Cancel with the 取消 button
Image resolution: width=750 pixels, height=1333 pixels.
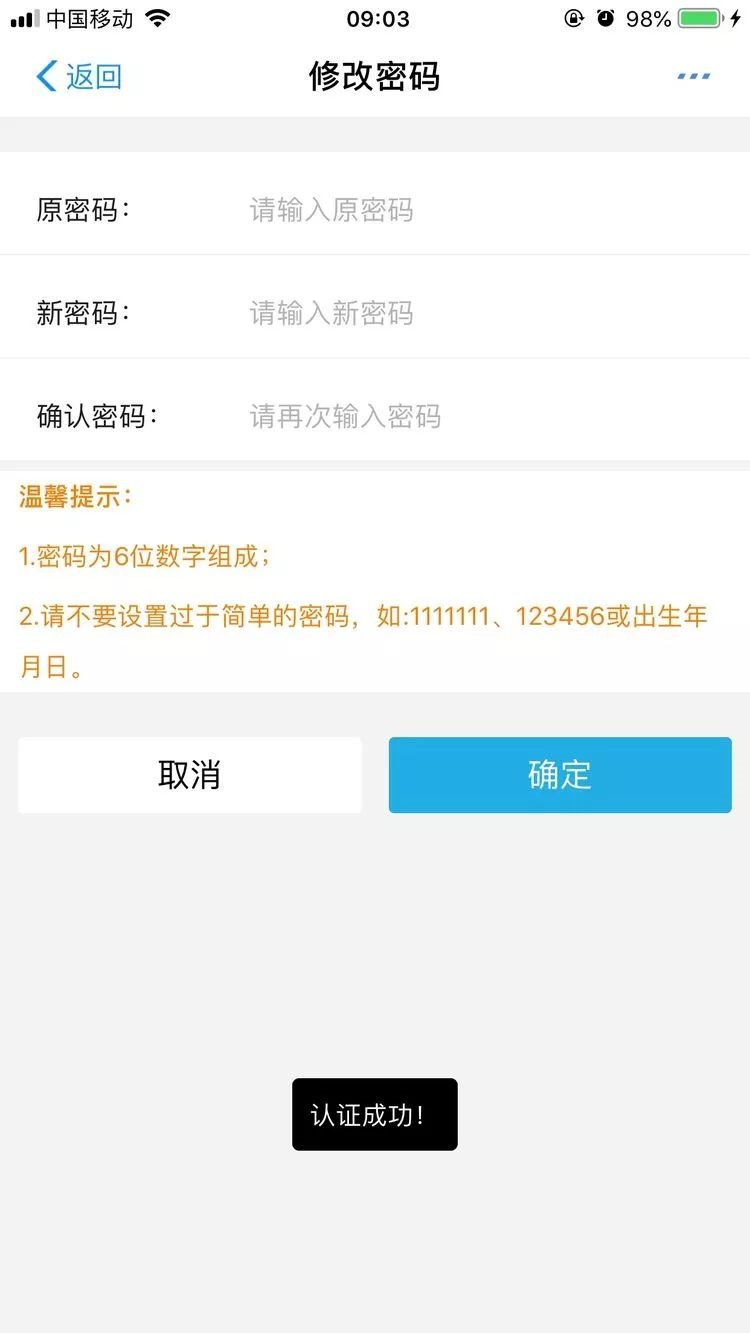click(190, 775)
